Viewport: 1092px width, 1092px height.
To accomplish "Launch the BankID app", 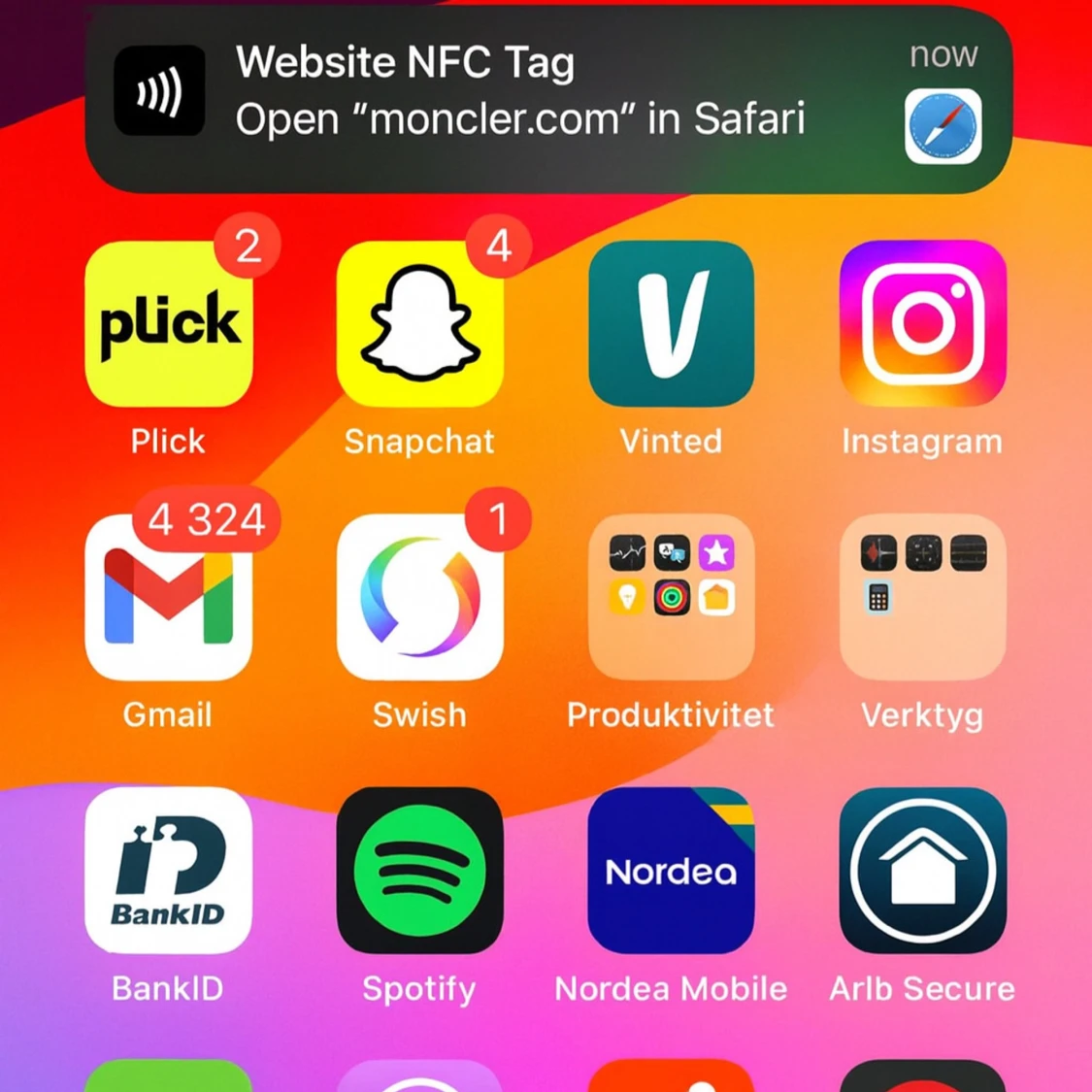I will click(169, 871).
